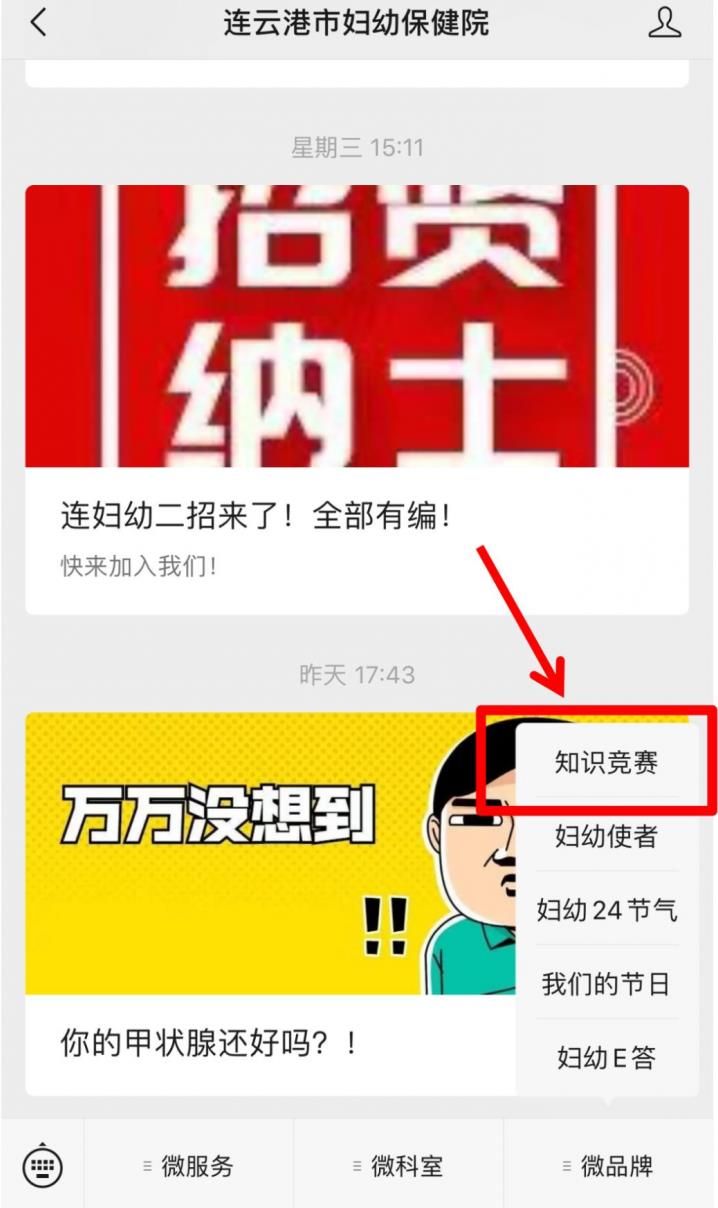Switch to keyboard input mode
This screenshot has height=1208, width=718.
click(x=42, y=1165)
